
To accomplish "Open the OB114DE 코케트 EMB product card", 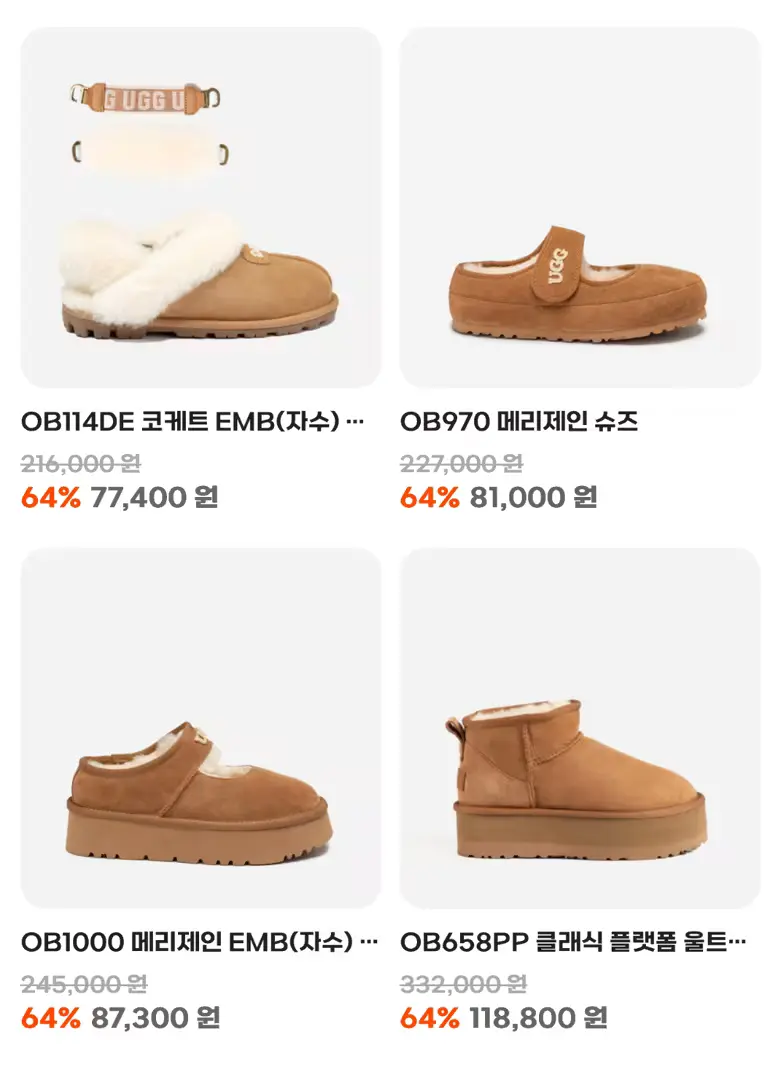I will (200, 208).
